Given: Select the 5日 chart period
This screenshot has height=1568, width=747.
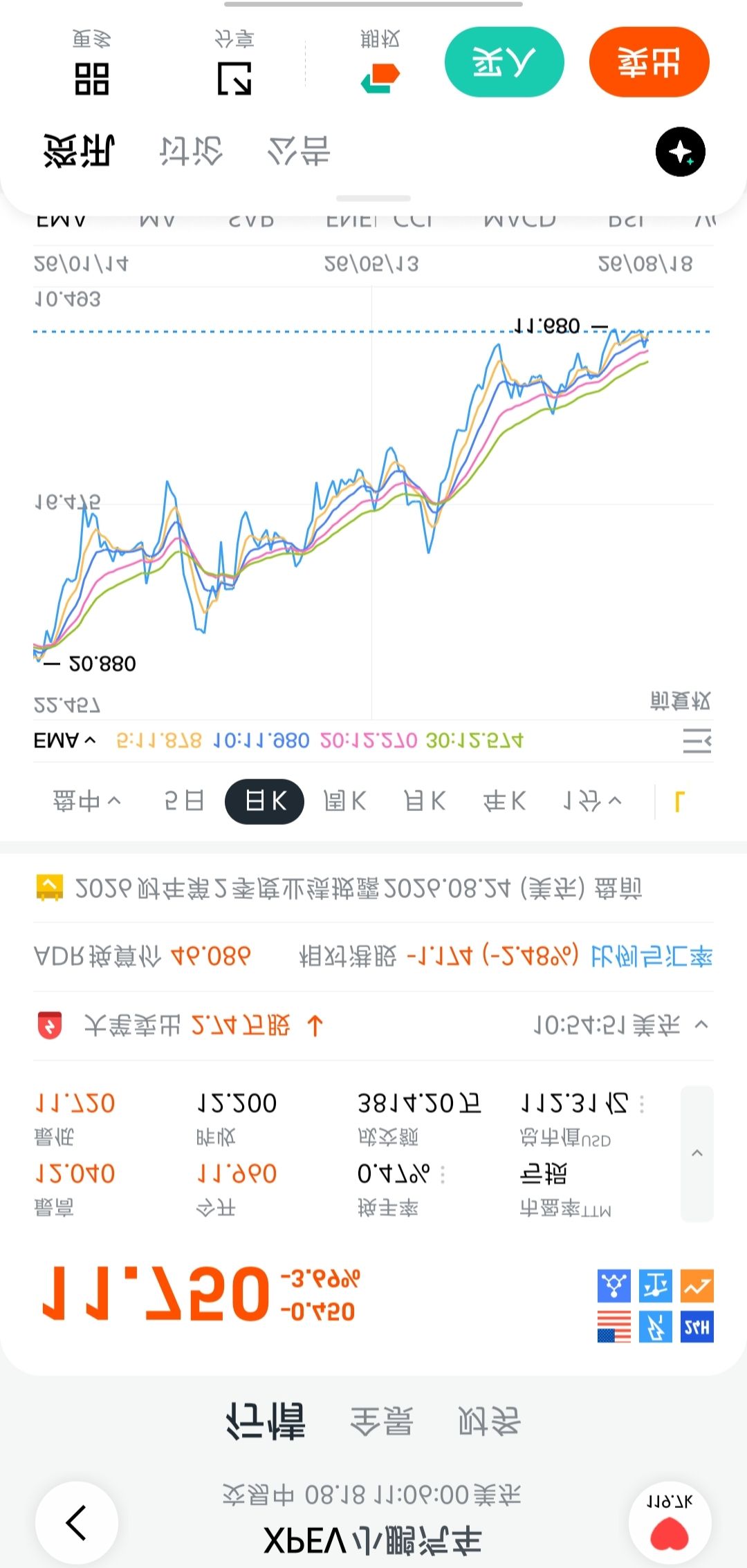Looking at the screenshot, I should pos(184,801).
